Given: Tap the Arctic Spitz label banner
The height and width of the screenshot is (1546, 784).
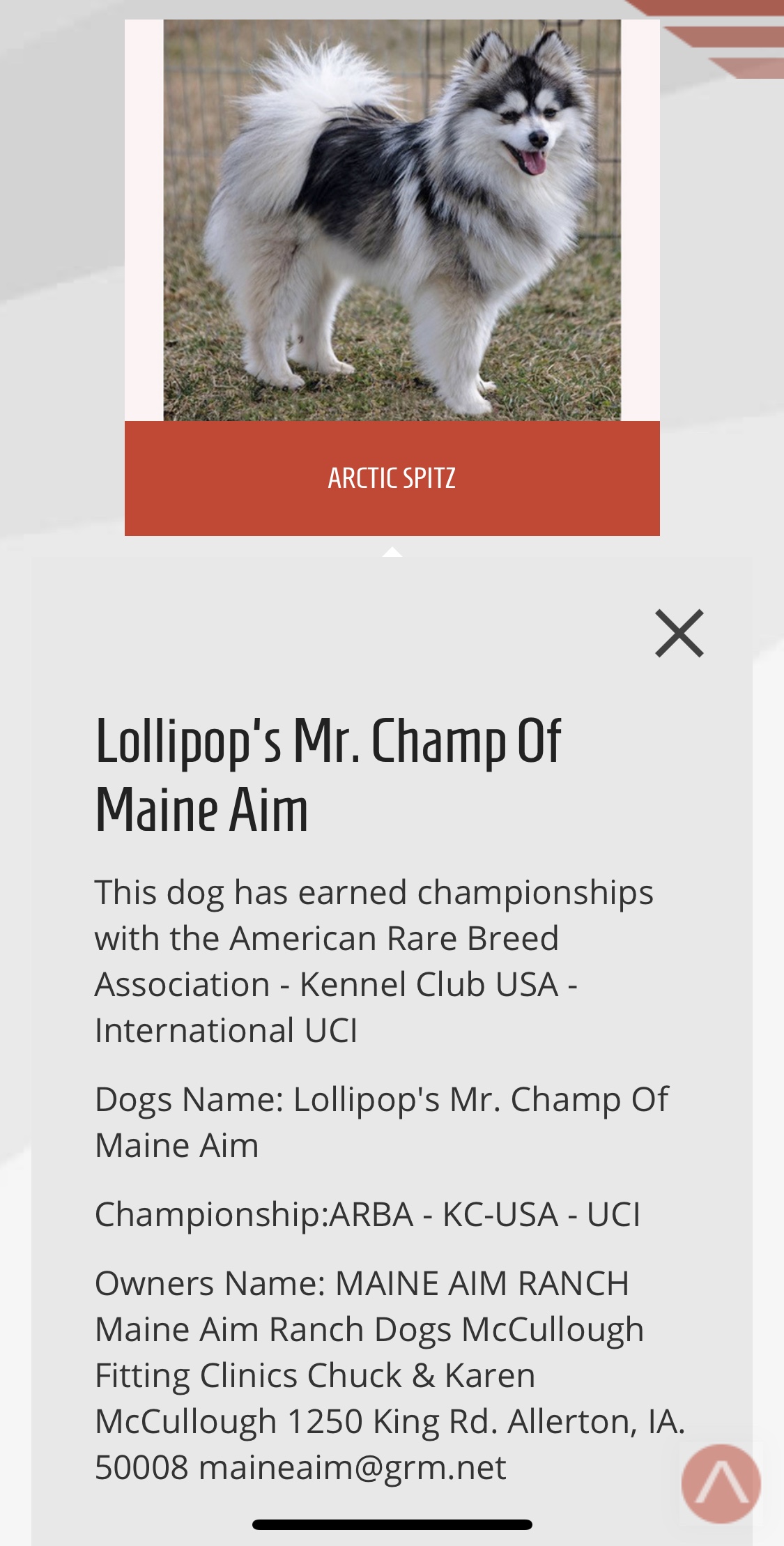Looking at the screenshot, I should 392,478.
